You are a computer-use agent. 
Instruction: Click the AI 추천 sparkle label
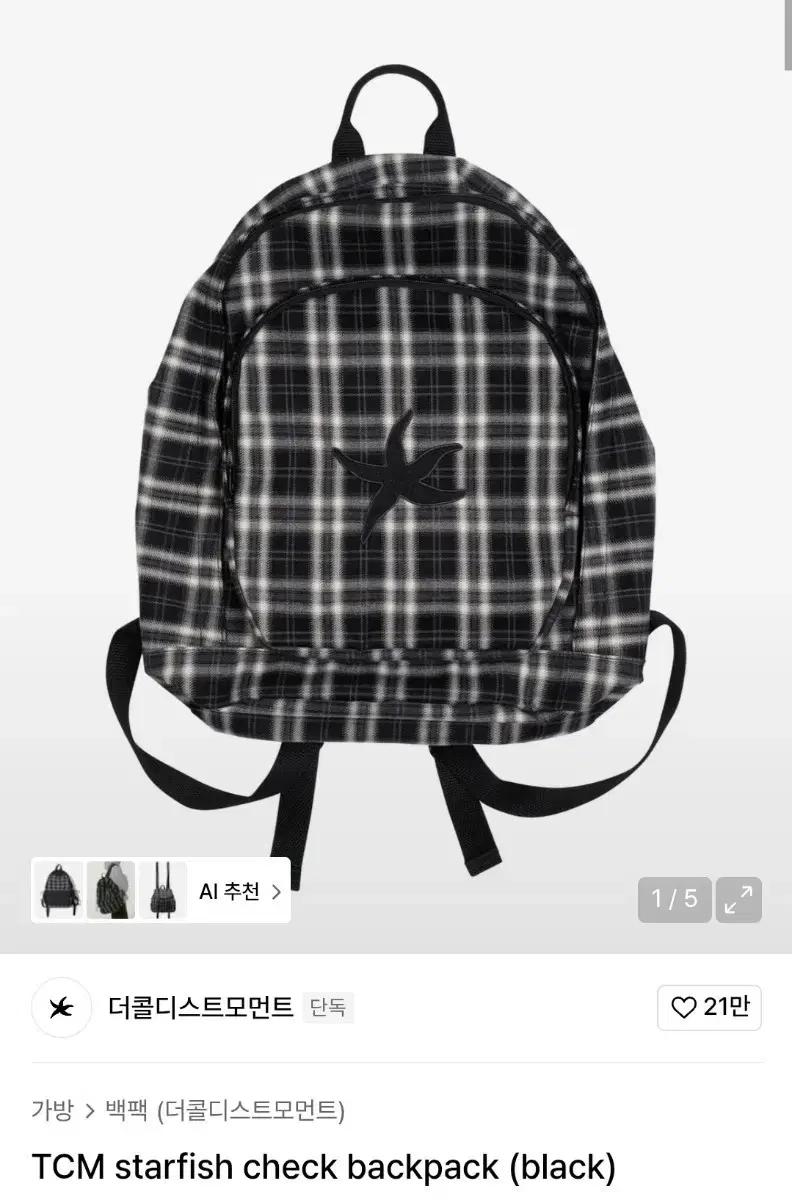coord(228,891)
